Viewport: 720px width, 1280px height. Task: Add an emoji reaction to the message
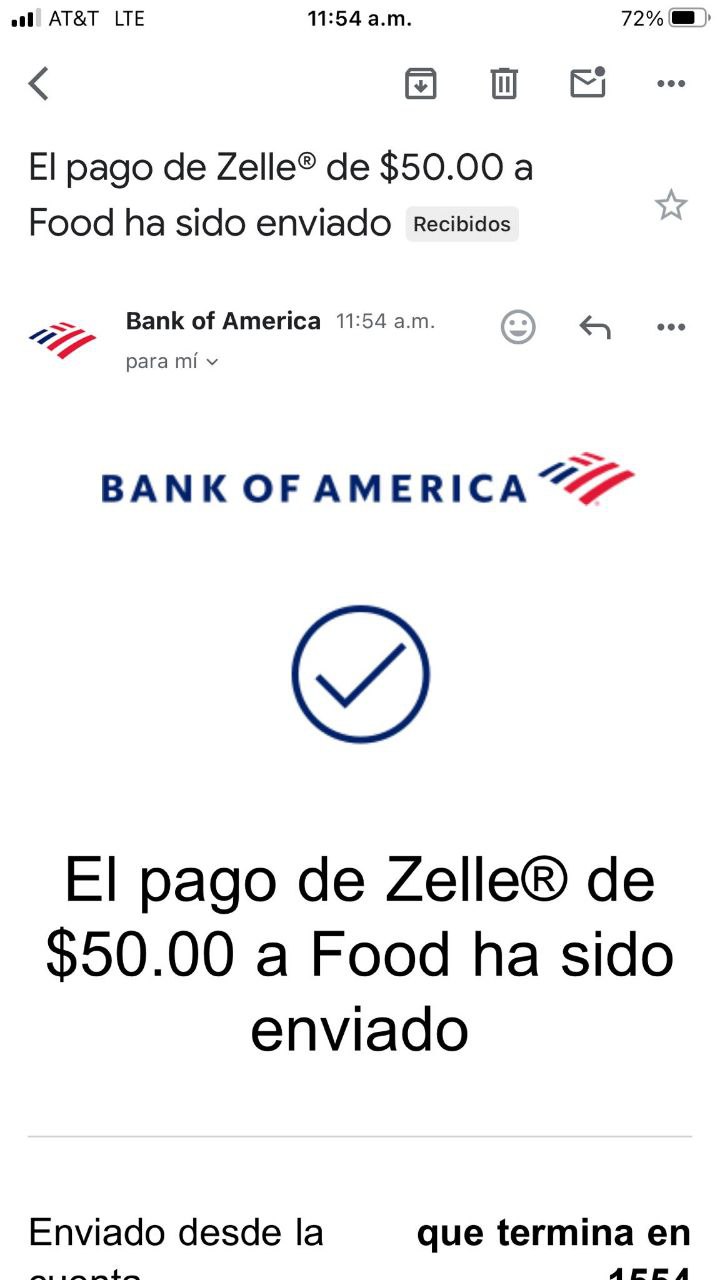point(518,327)
